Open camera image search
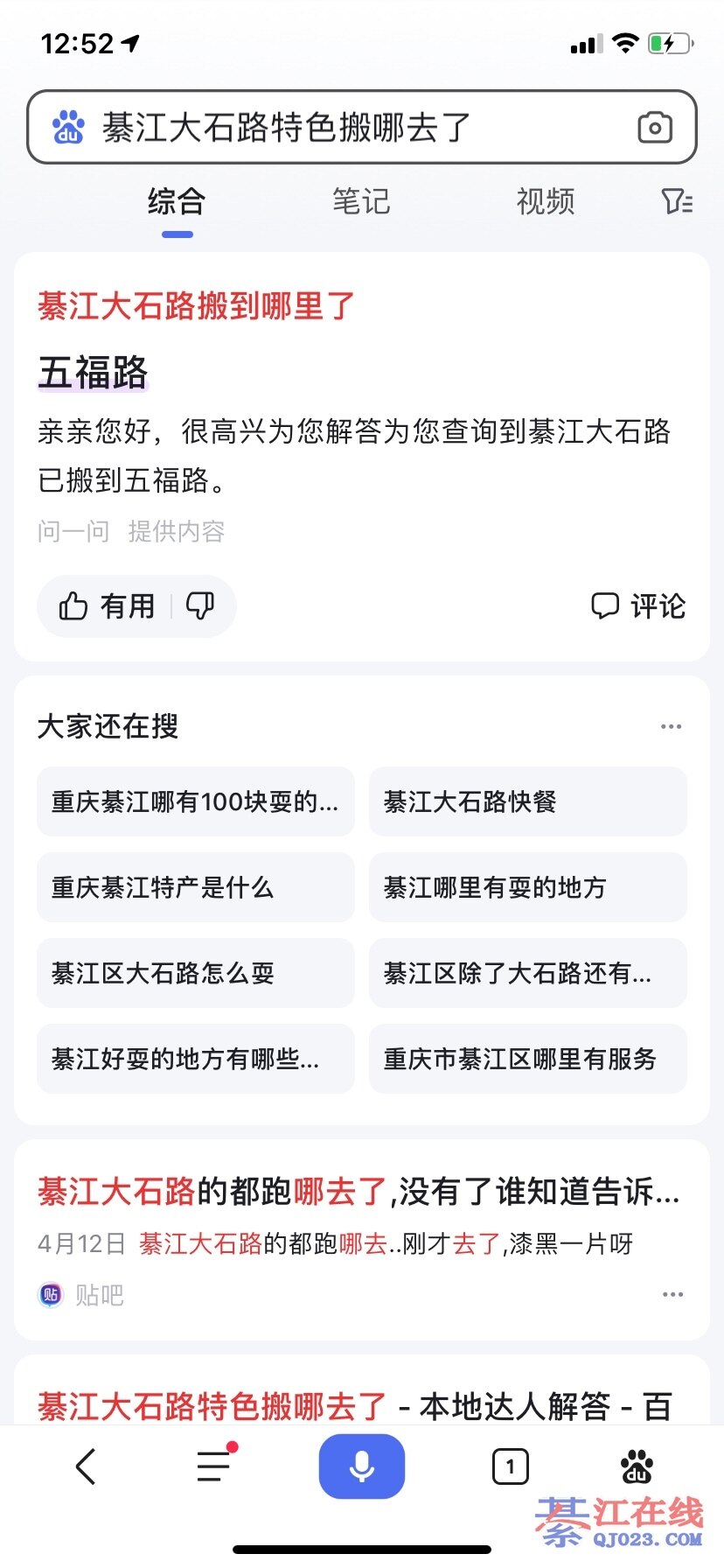This screenshot has width=724, height=1568. coord(654,128)
